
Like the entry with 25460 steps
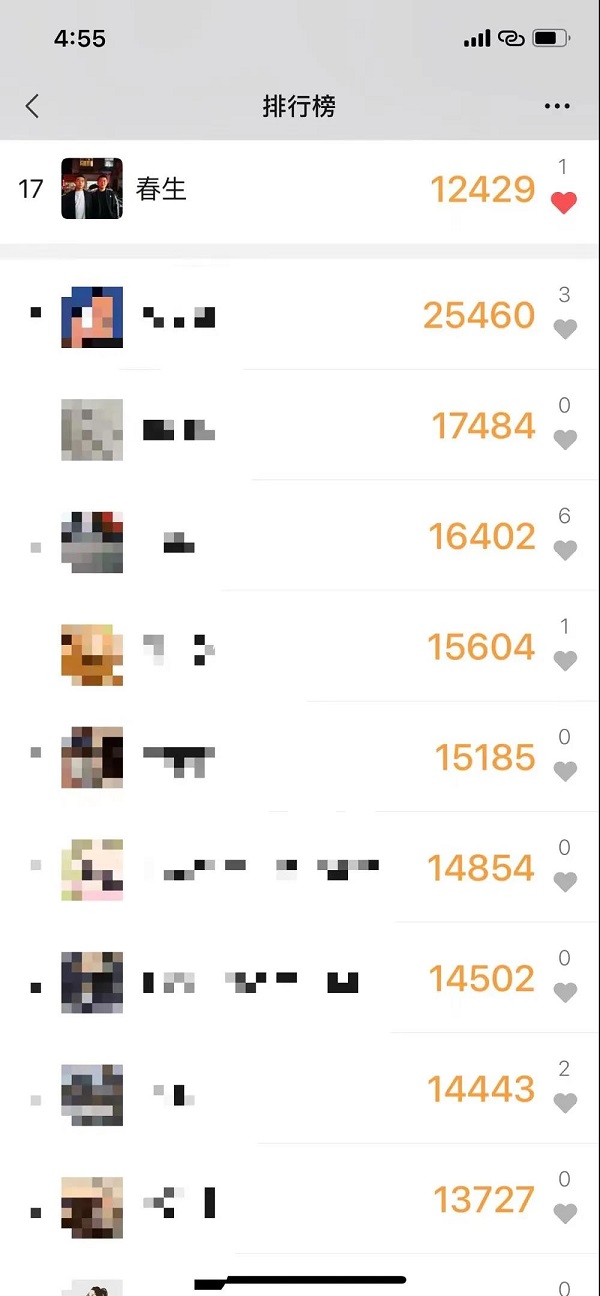tap(565, 329)
